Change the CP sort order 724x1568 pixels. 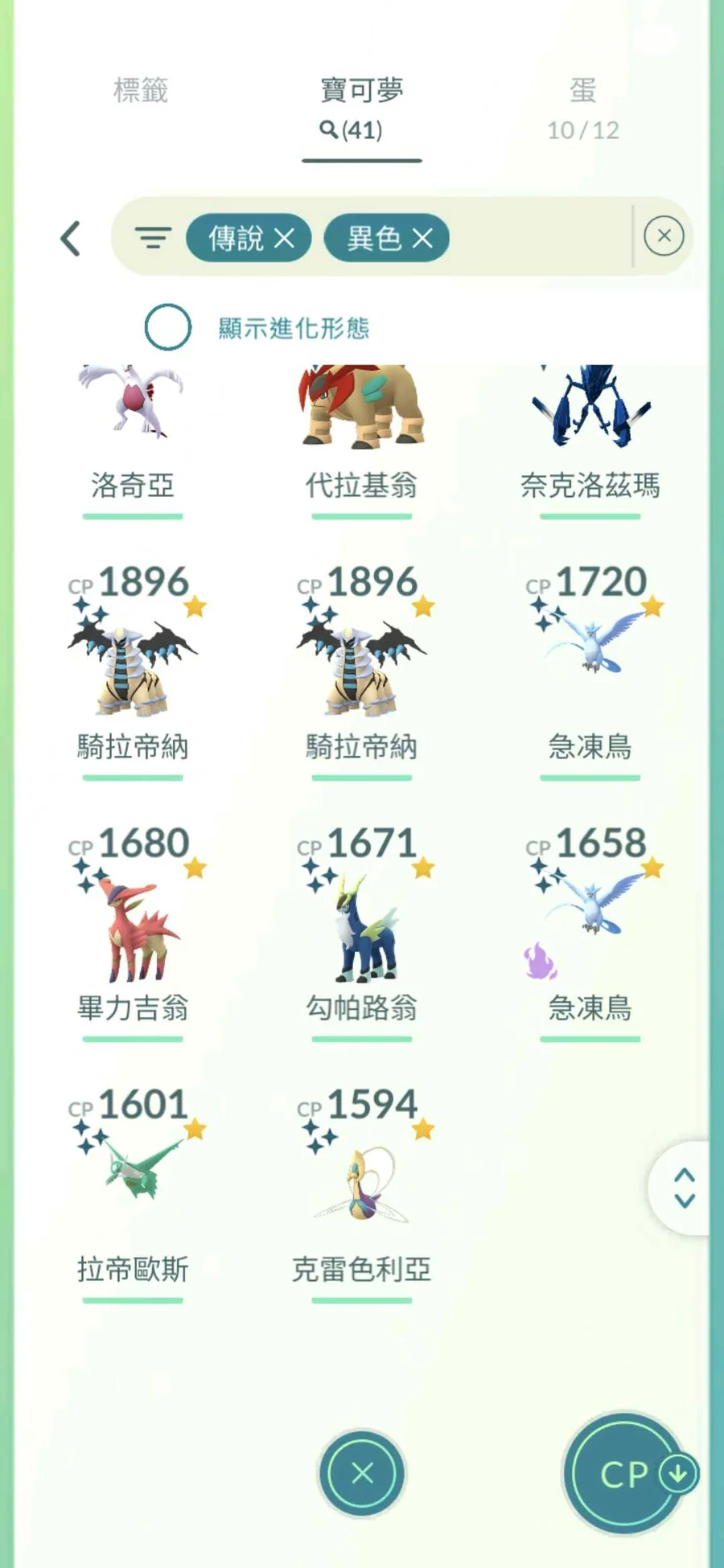point(627,1473)
